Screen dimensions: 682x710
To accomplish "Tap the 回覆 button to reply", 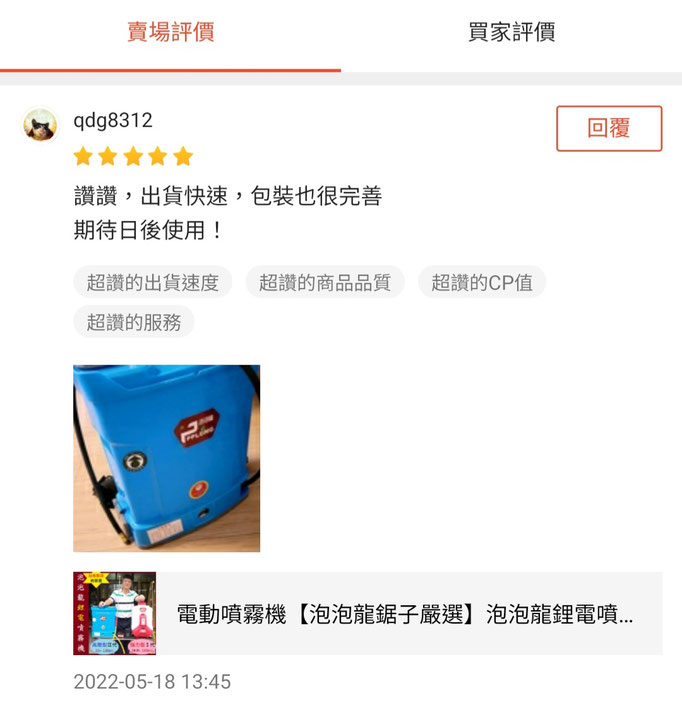I will 608,128.
